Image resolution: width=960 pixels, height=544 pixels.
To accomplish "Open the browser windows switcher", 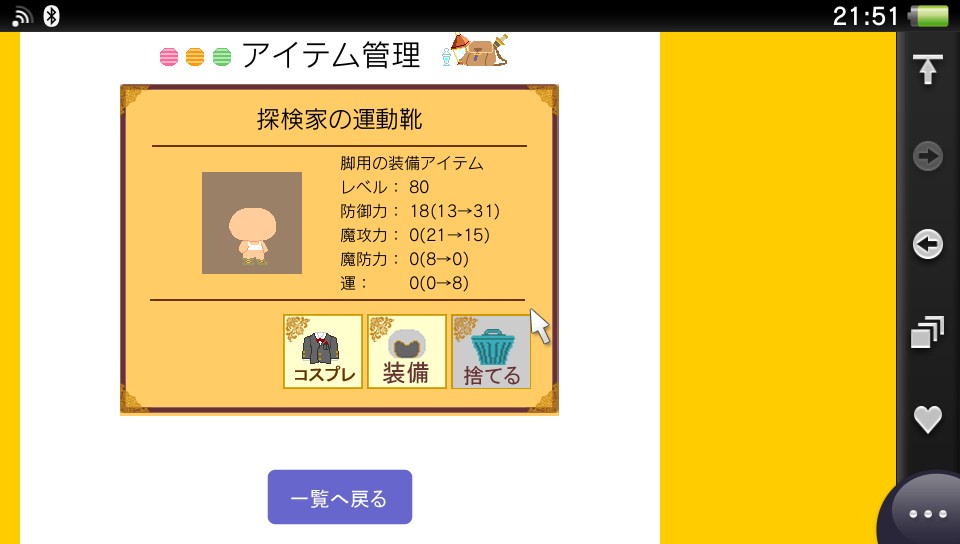I will coord(928,332).
